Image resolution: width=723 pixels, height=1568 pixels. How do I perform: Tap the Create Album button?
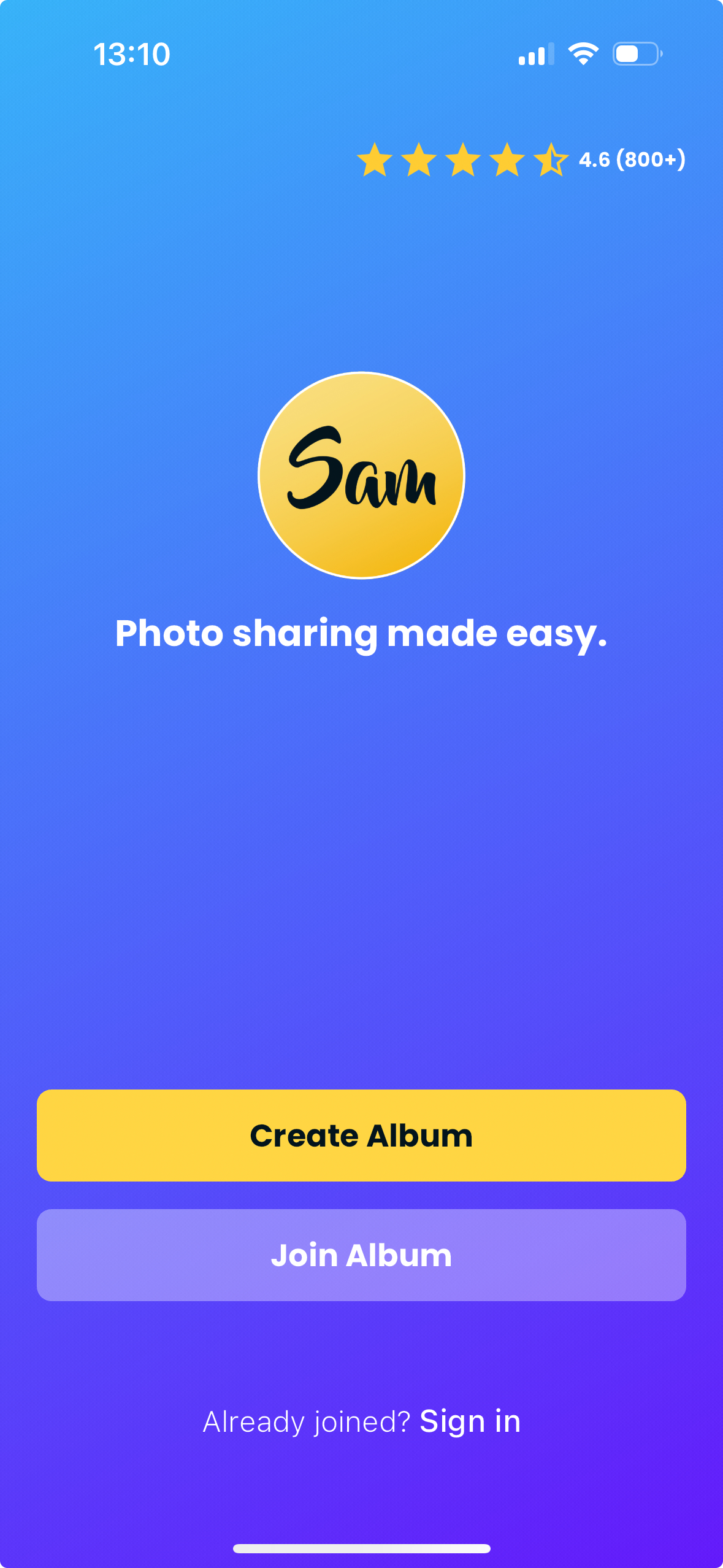(361, 1136)
